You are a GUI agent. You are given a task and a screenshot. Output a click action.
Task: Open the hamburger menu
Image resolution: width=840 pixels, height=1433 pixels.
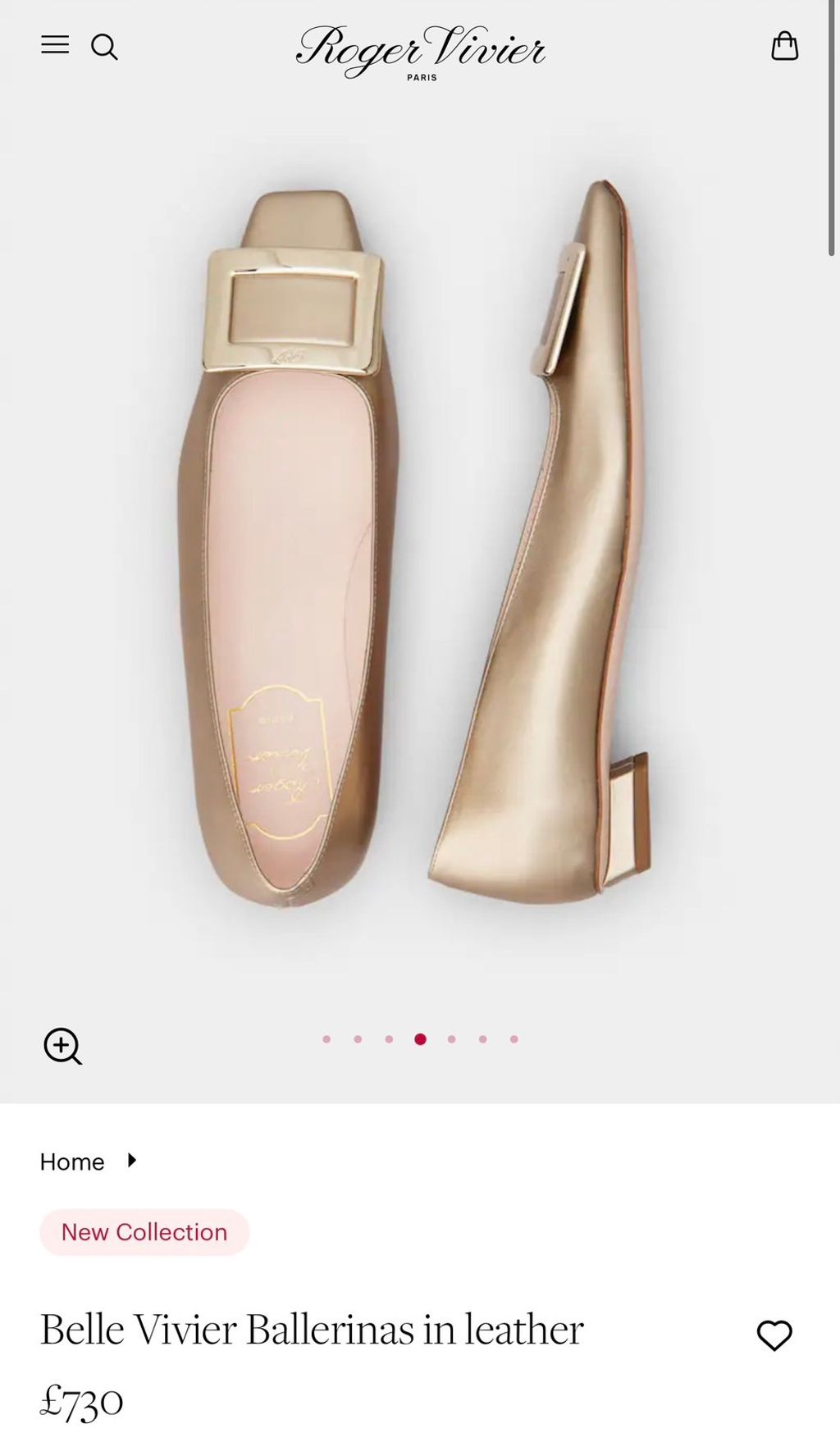point(55,45)
